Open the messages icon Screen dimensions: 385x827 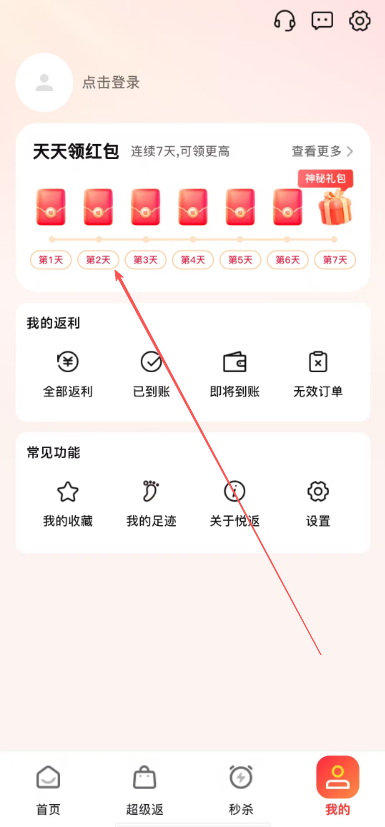(x=322, y=21)
